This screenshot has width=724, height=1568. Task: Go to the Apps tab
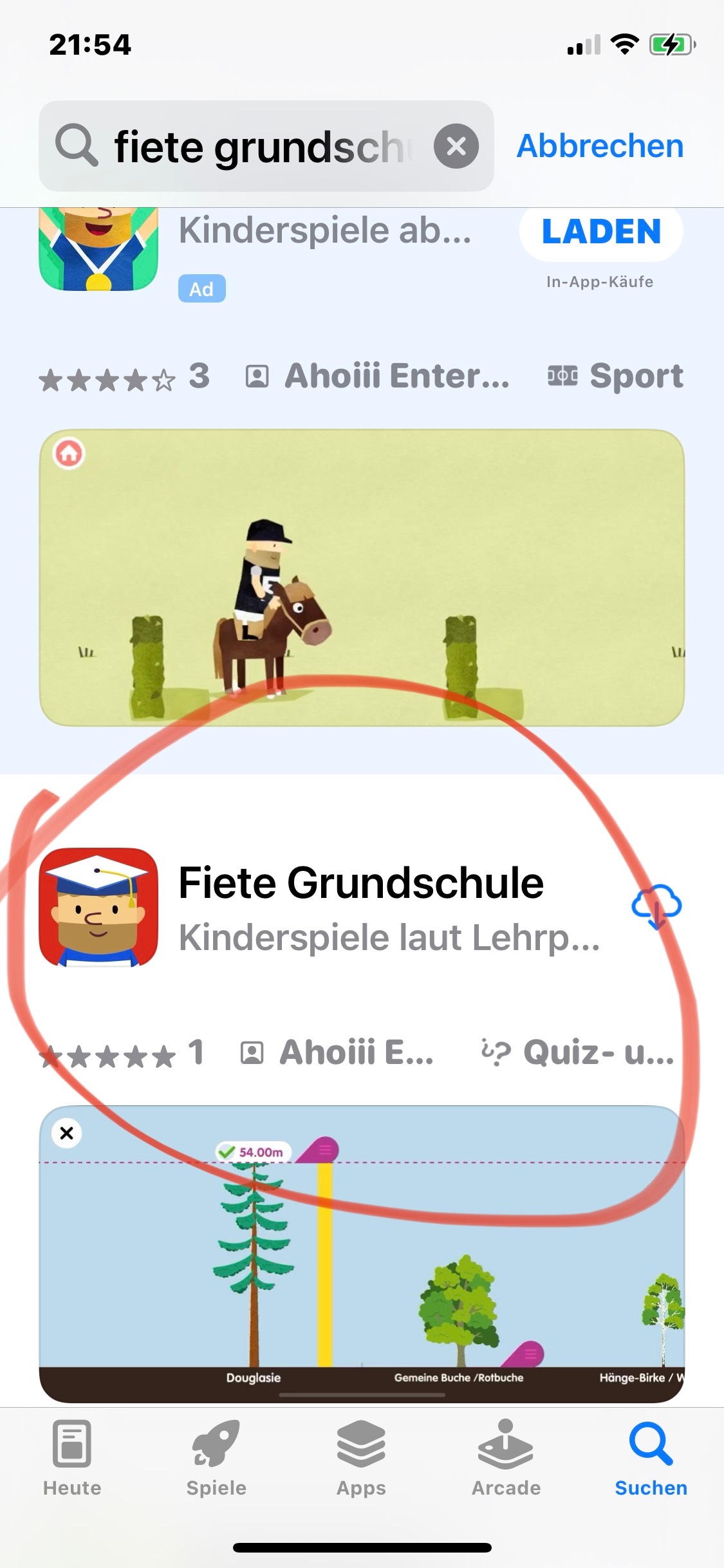click(x=361, y=1458)
